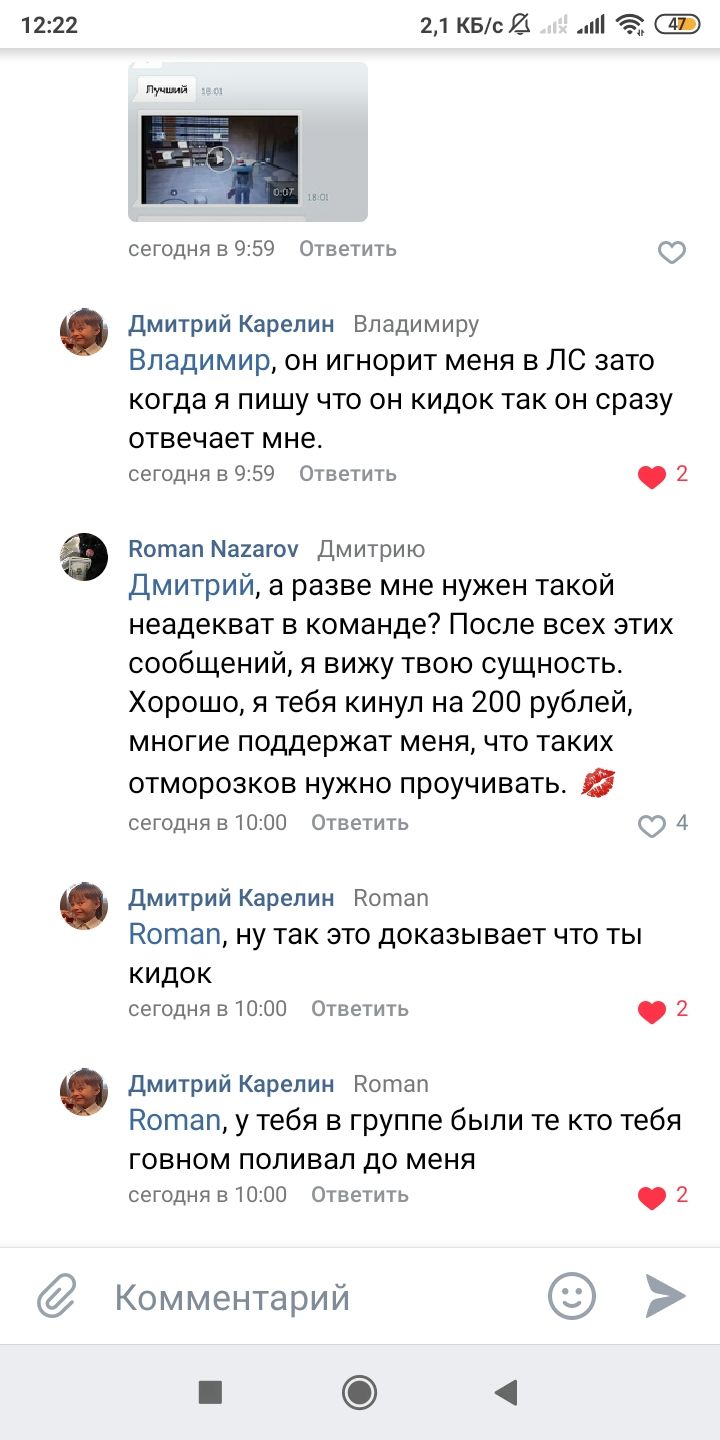Attach a file with the paperclip icon
This screenshot has height=1440, width=720.
click(x=56, y=1298)
